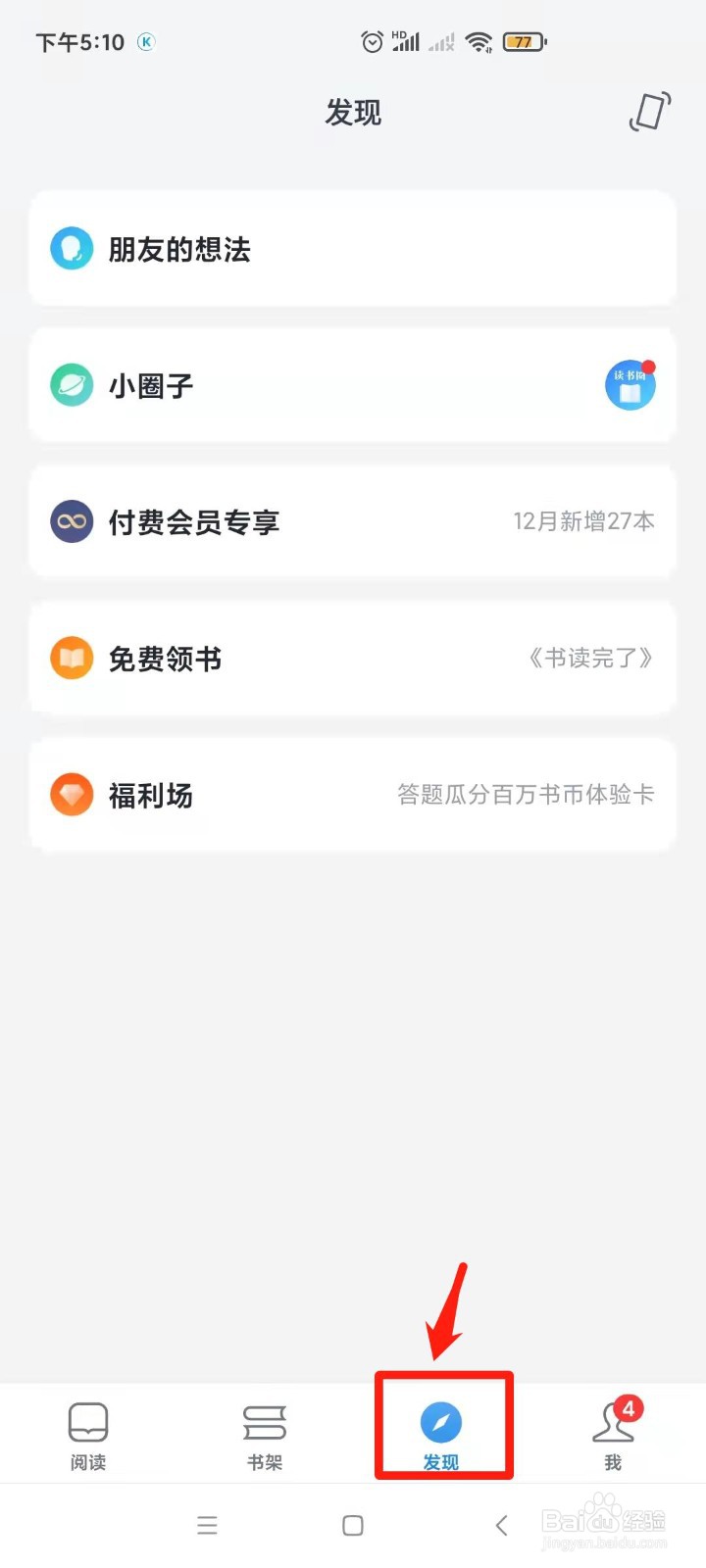Open 免费领书 row
The image size is (706, 1568).
[x=353, y=658]
